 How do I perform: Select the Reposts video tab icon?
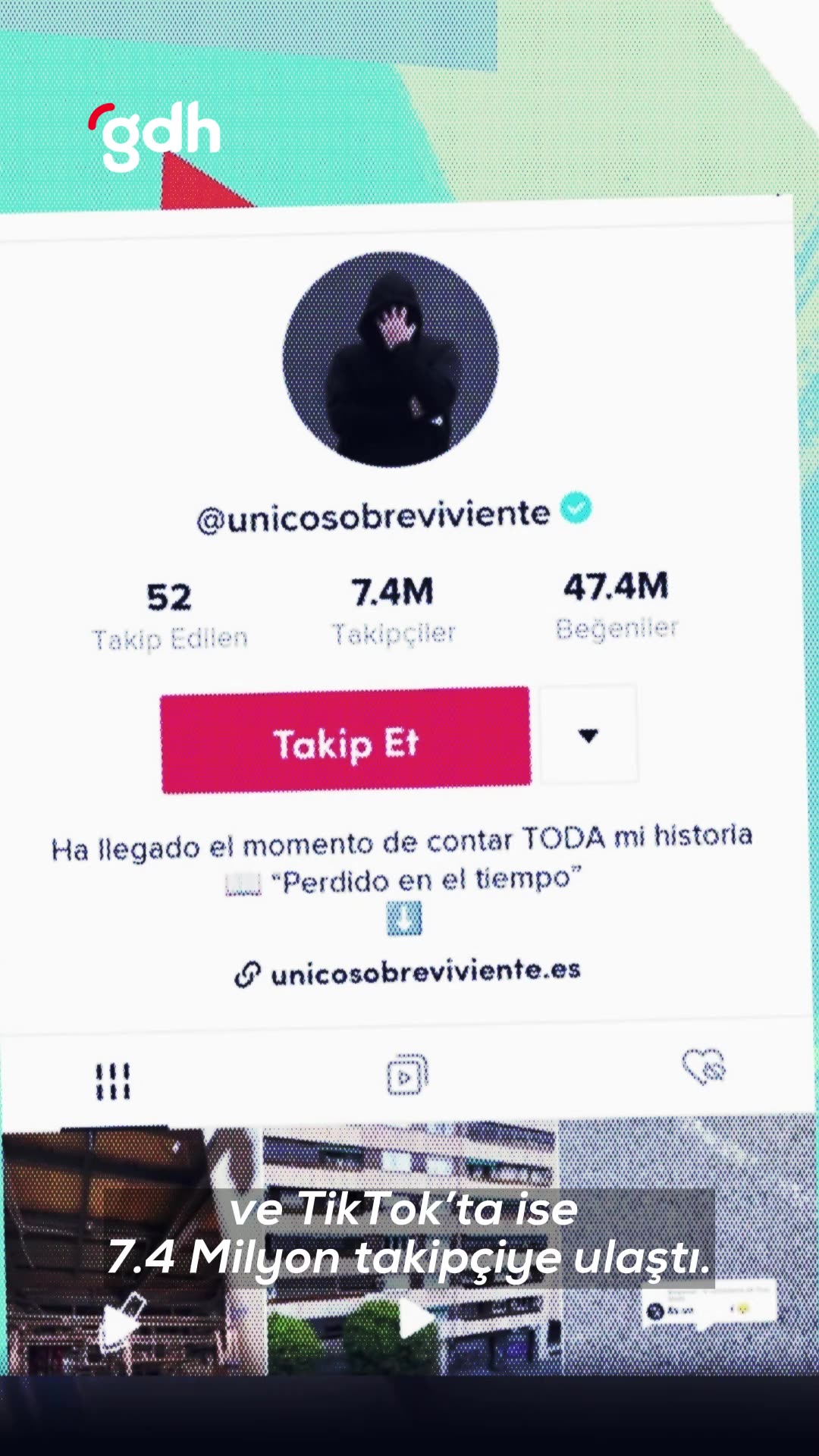click(407, 1073)
